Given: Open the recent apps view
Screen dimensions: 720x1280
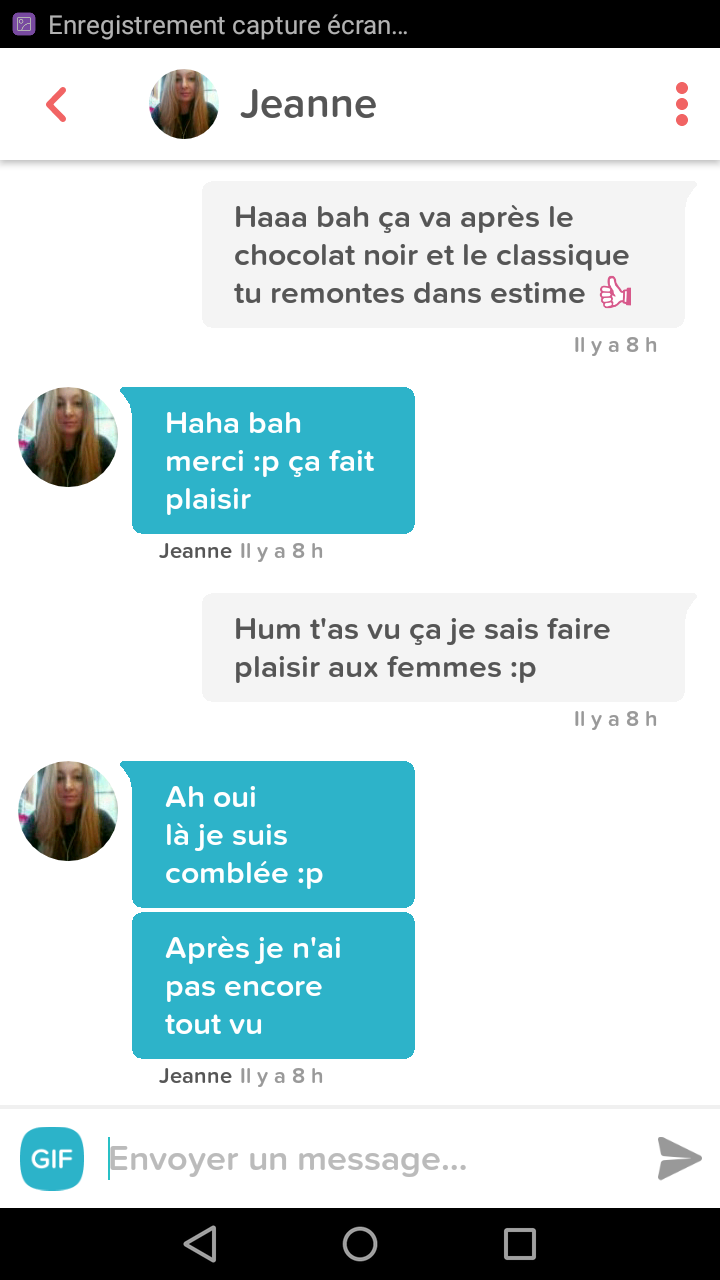Looking at the screenshot, I should 520,1244.
